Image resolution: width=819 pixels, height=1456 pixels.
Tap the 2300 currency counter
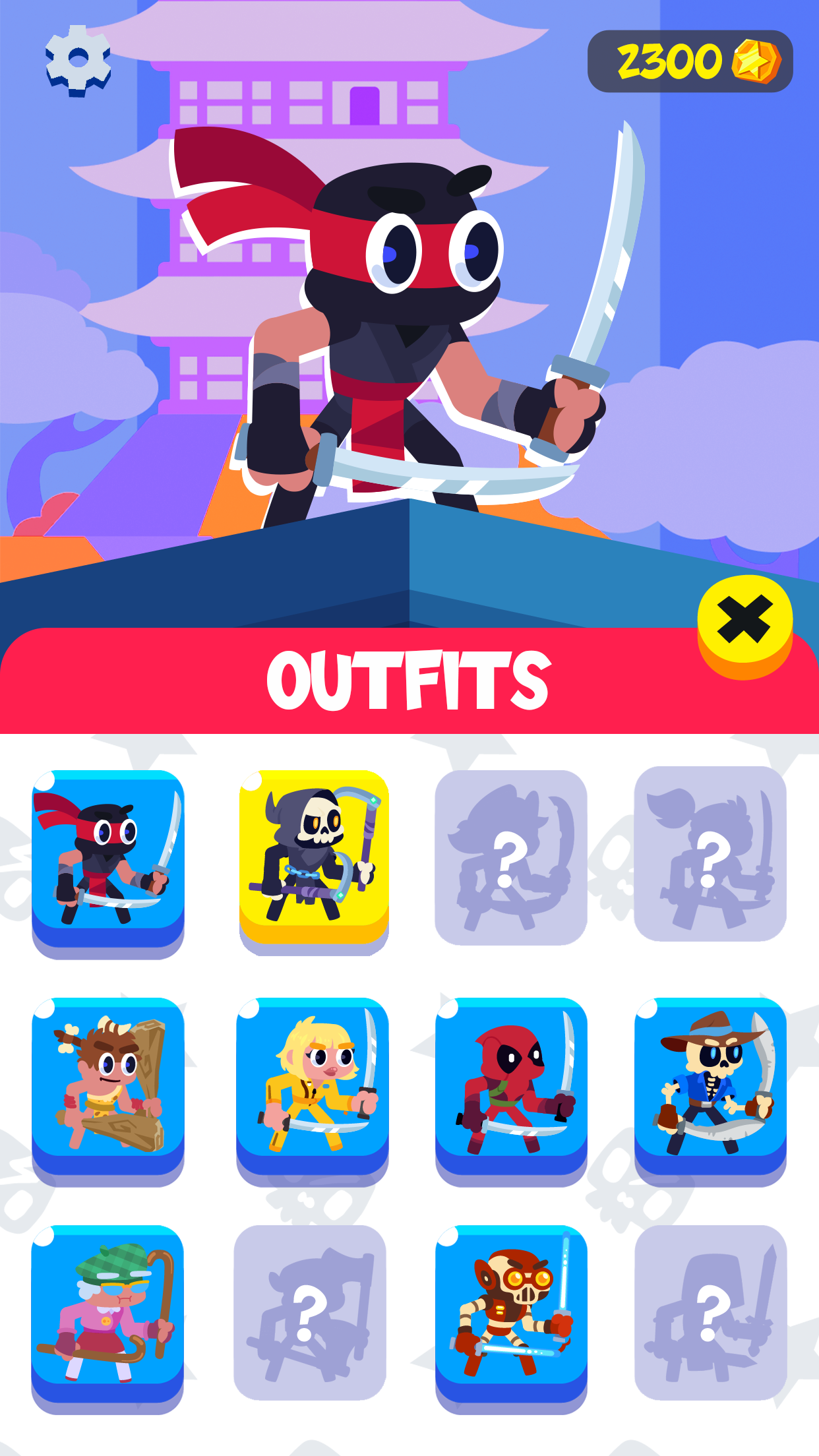coord(668,59)
